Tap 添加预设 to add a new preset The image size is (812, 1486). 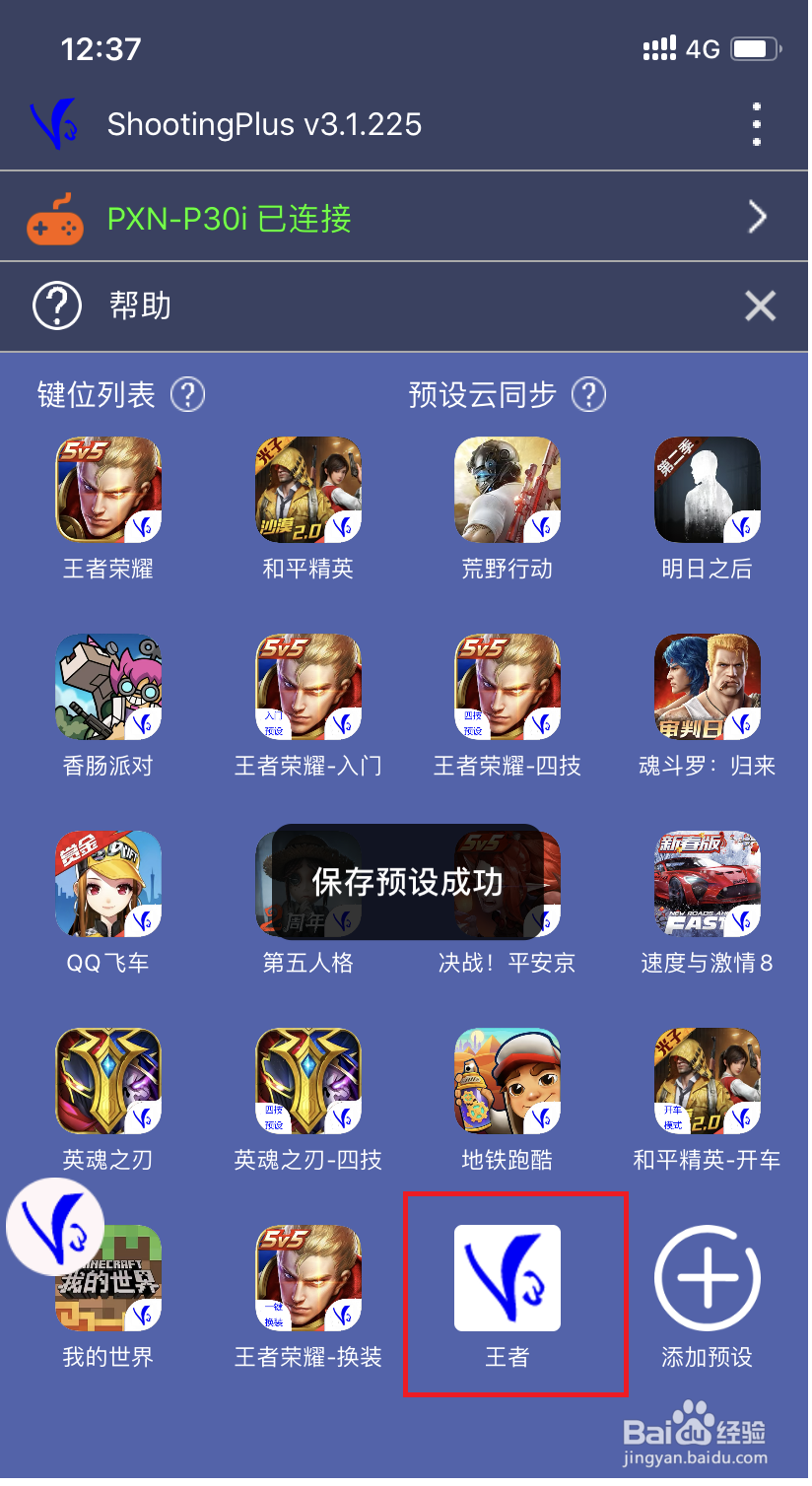pyautogui.click(x=707, y=1278)
